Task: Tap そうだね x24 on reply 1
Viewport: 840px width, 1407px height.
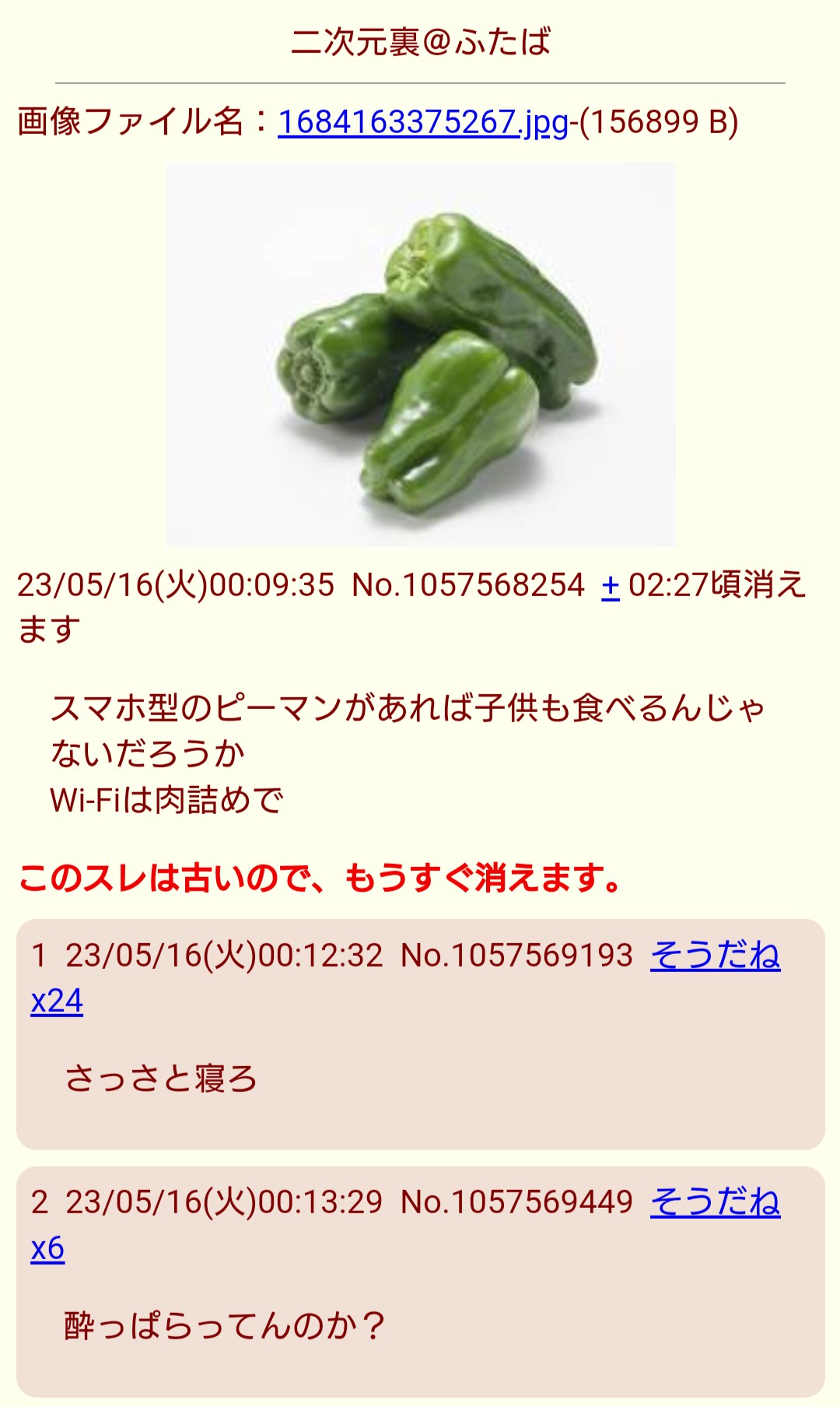Action: 714,956
